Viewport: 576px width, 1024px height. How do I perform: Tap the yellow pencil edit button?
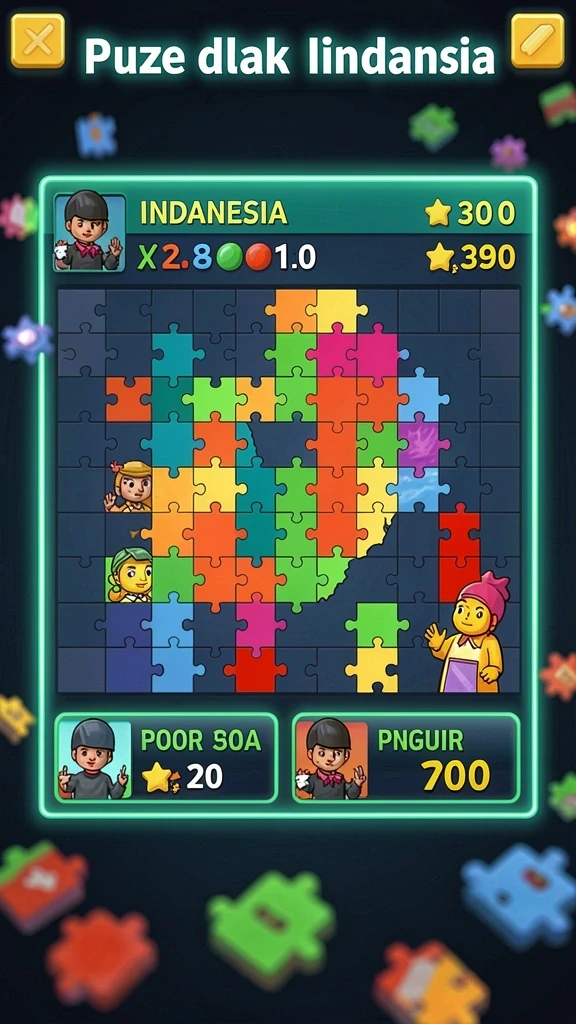(x=537, y=40)
